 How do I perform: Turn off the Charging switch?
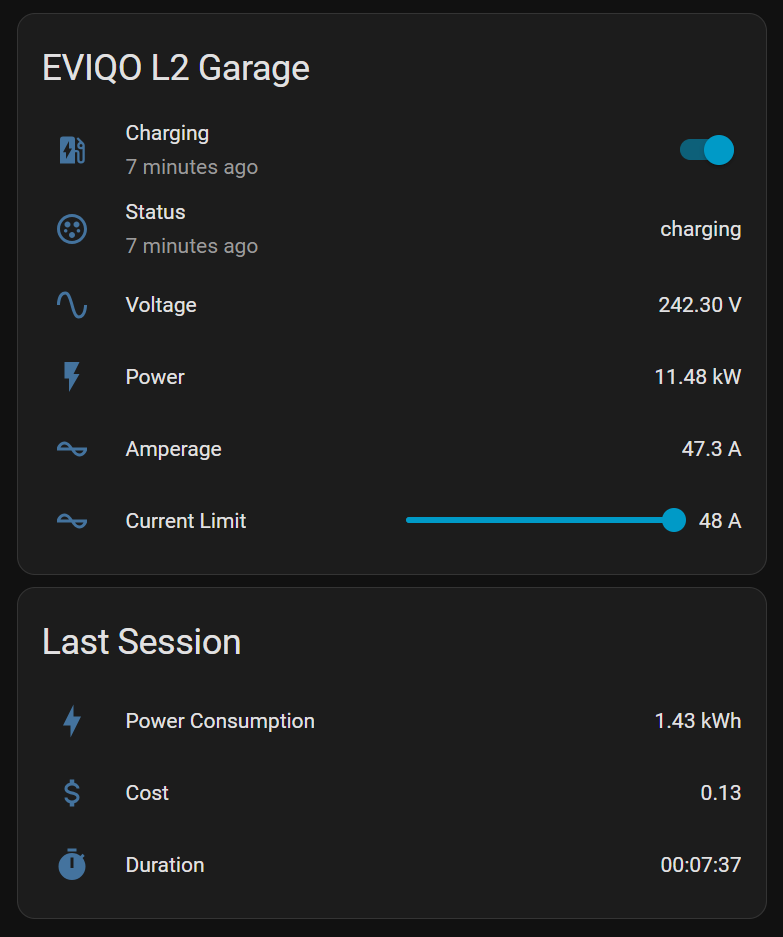[707, 150]
